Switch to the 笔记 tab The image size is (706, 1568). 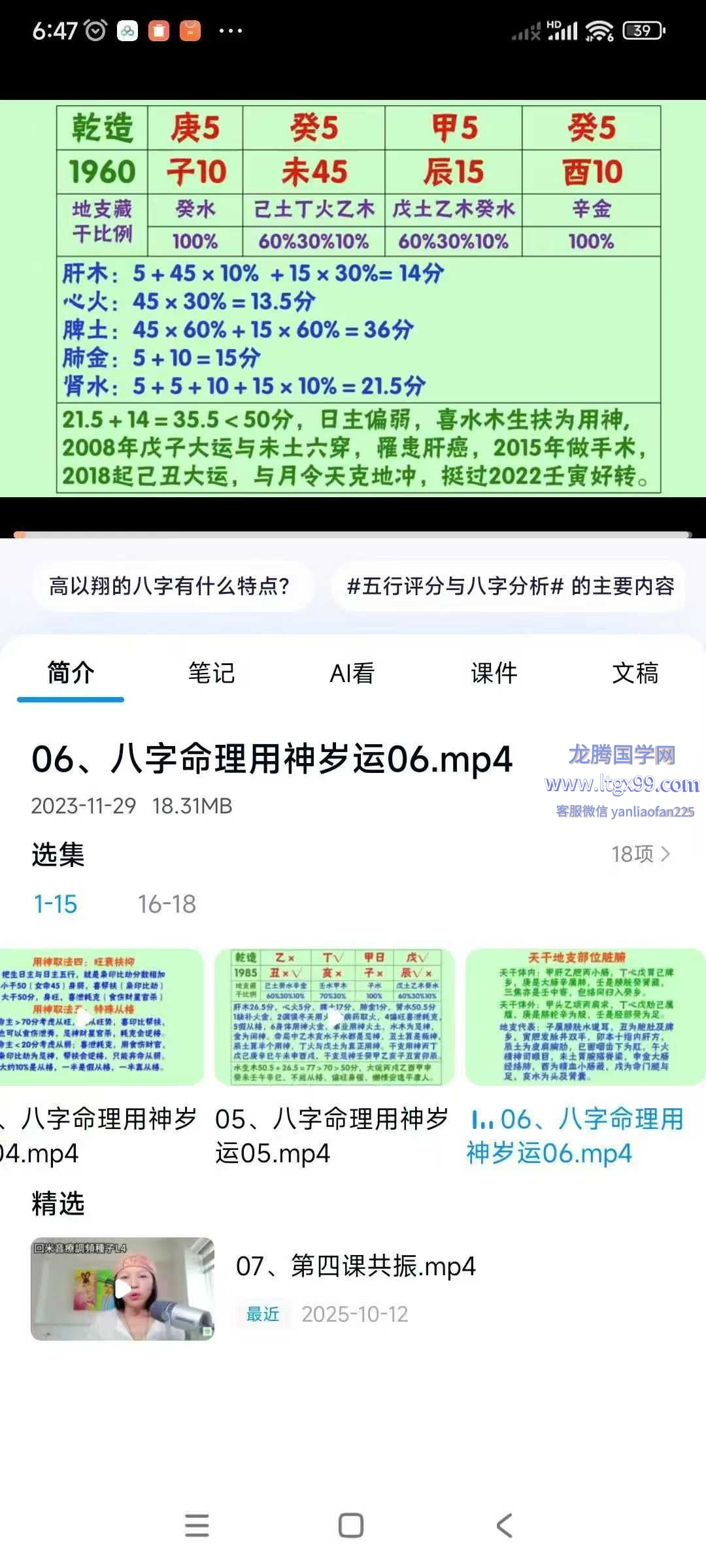[x=211, y=673]
